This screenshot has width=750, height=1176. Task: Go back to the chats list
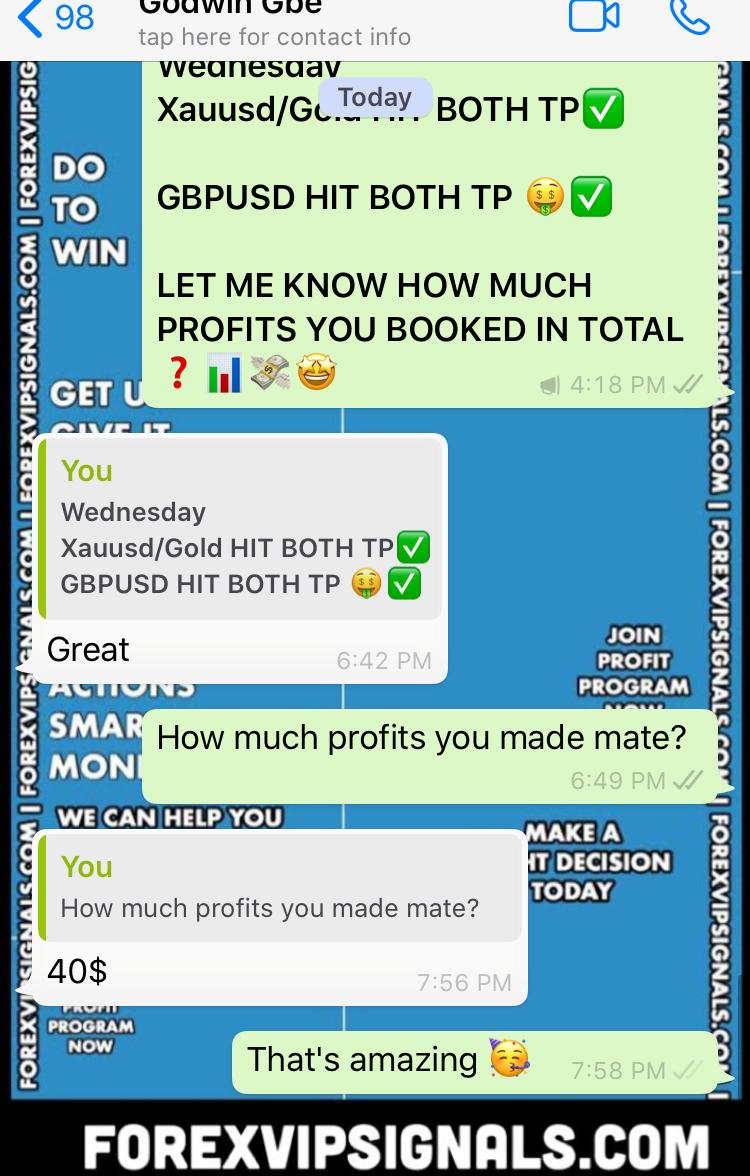click(x=55, y=17)
